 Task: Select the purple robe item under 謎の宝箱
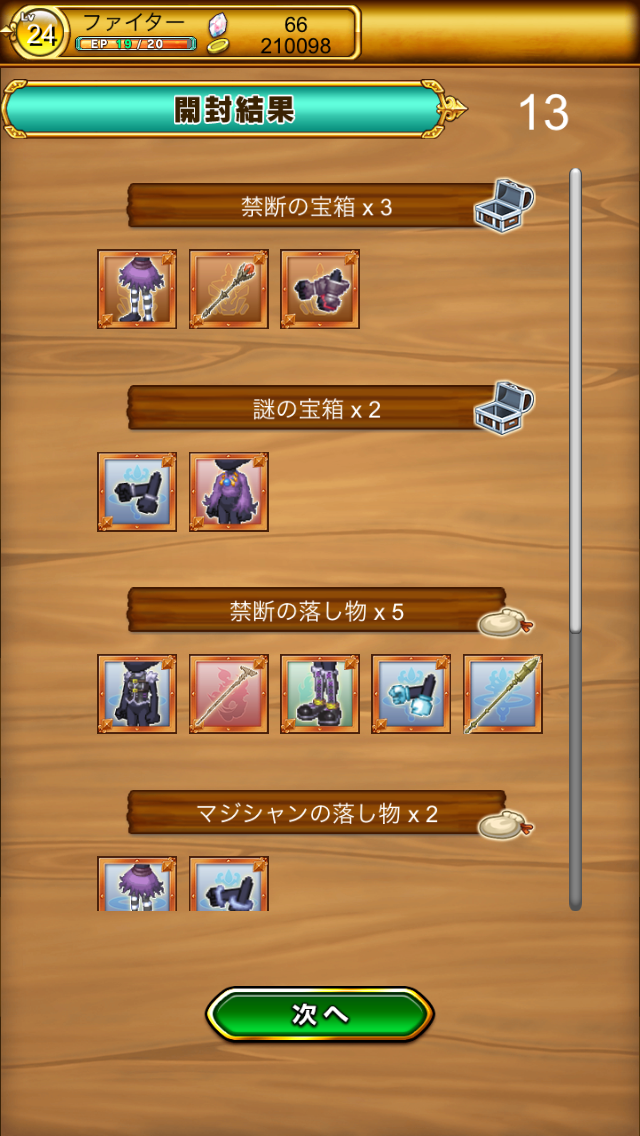[x=229, y=491]
